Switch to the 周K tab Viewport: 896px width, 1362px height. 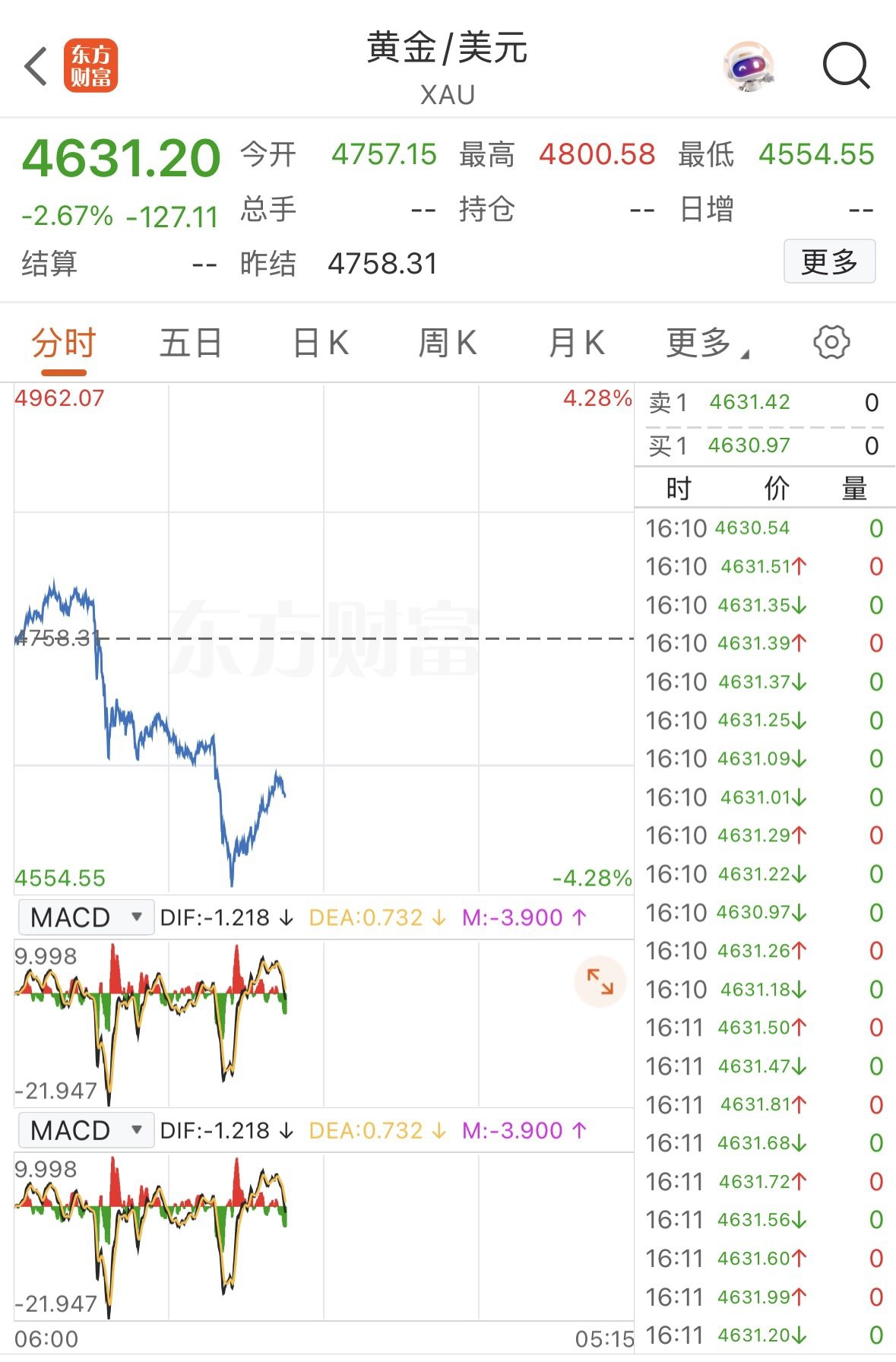pos(448,343)
